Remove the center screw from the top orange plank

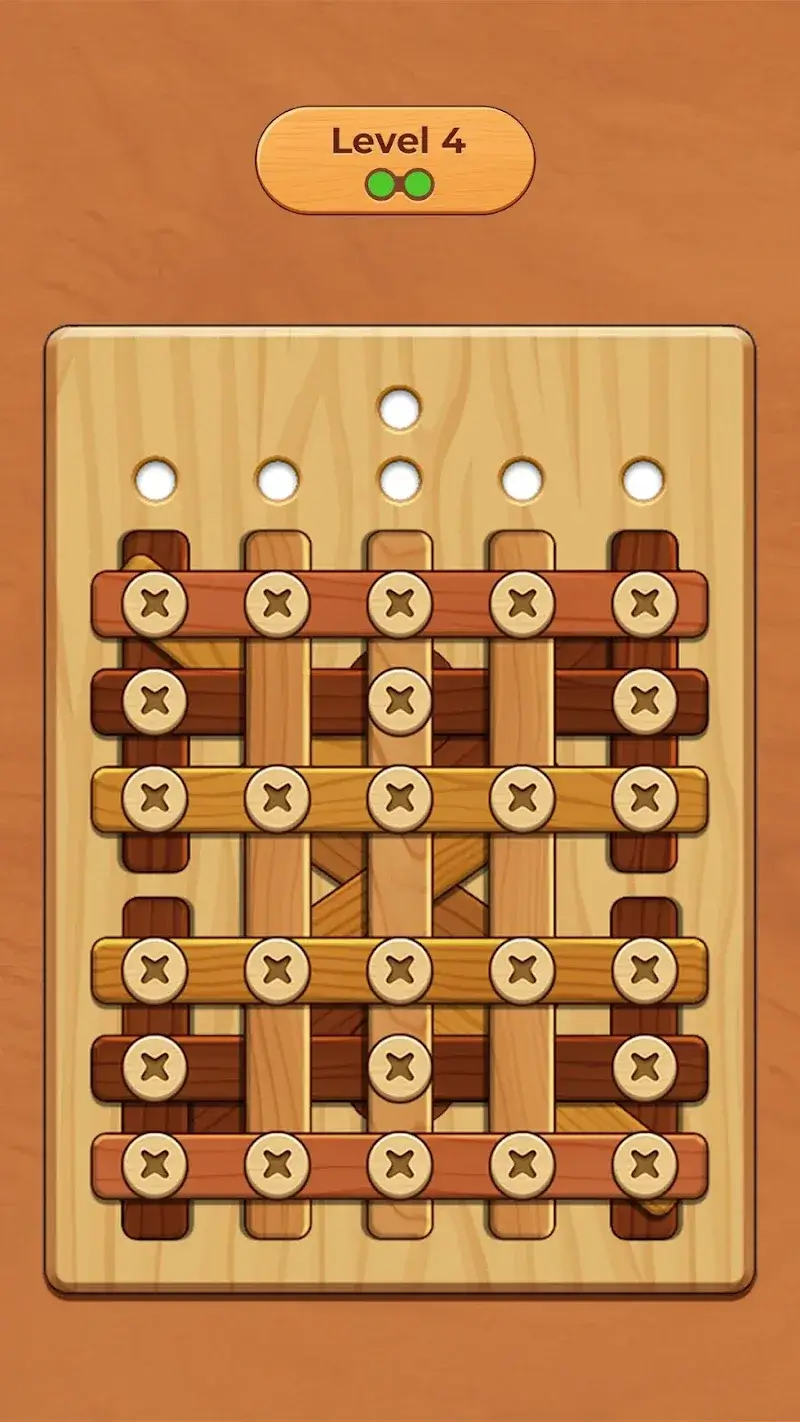pyautogui.click(x=400, y=602)
